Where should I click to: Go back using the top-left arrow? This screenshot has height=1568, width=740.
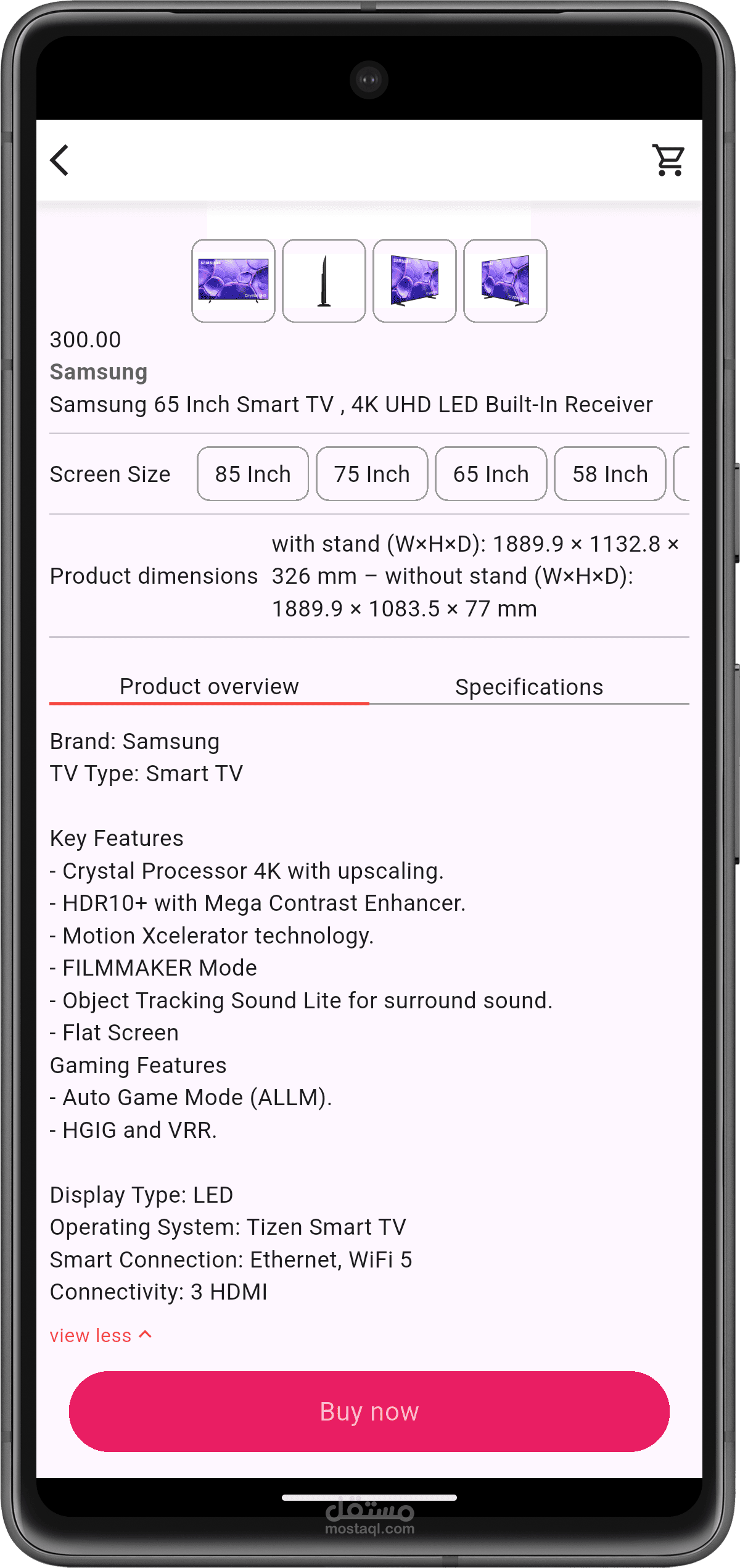pos(60,160)
